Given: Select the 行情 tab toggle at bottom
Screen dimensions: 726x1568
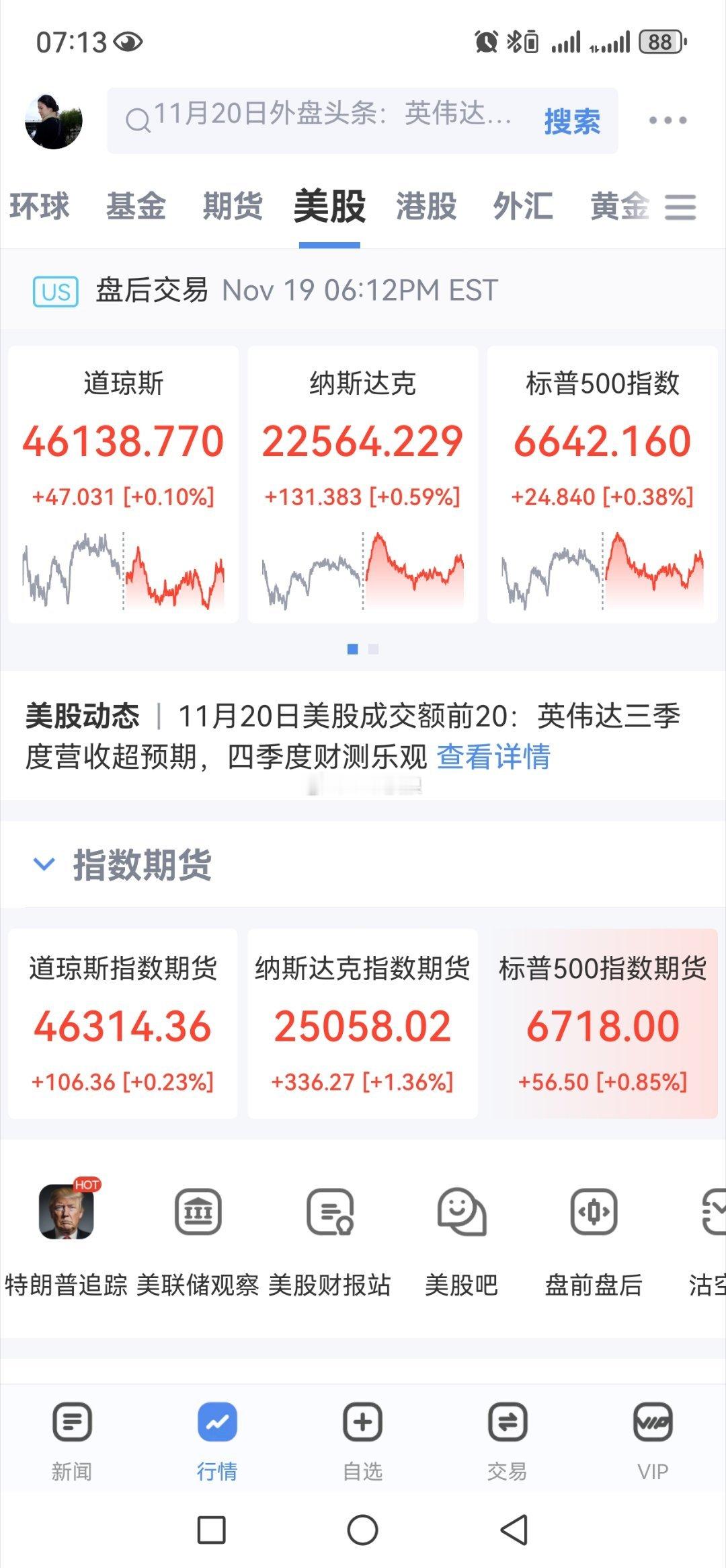Looking at the screenshot, I should click(x=218, y=1424).
